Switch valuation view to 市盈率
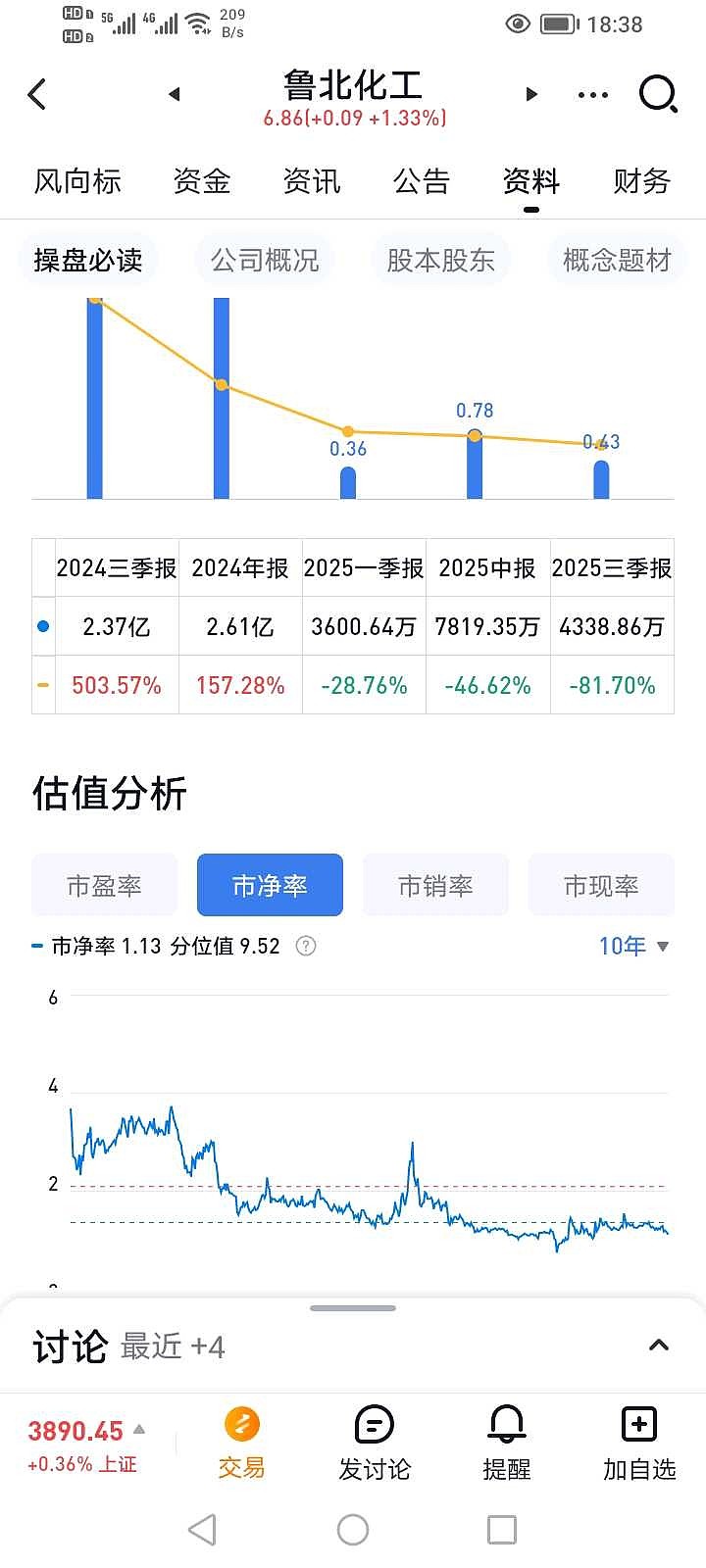Screen dimensions: 706x1568 tap(104, 885)
